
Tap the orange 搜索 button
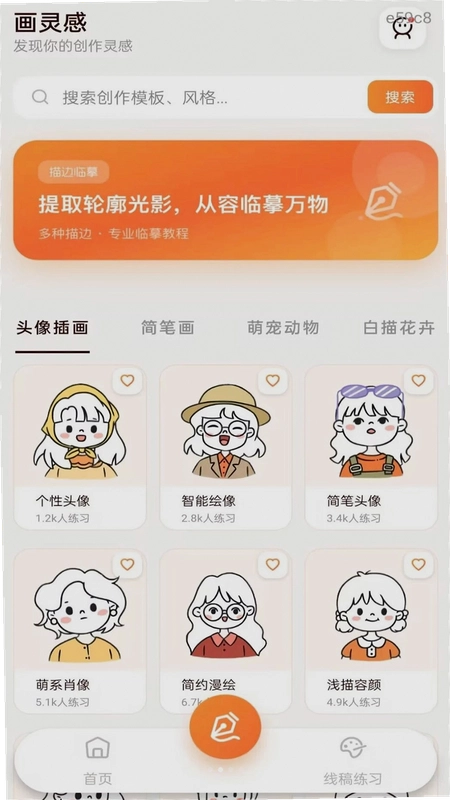pos(400,97)
